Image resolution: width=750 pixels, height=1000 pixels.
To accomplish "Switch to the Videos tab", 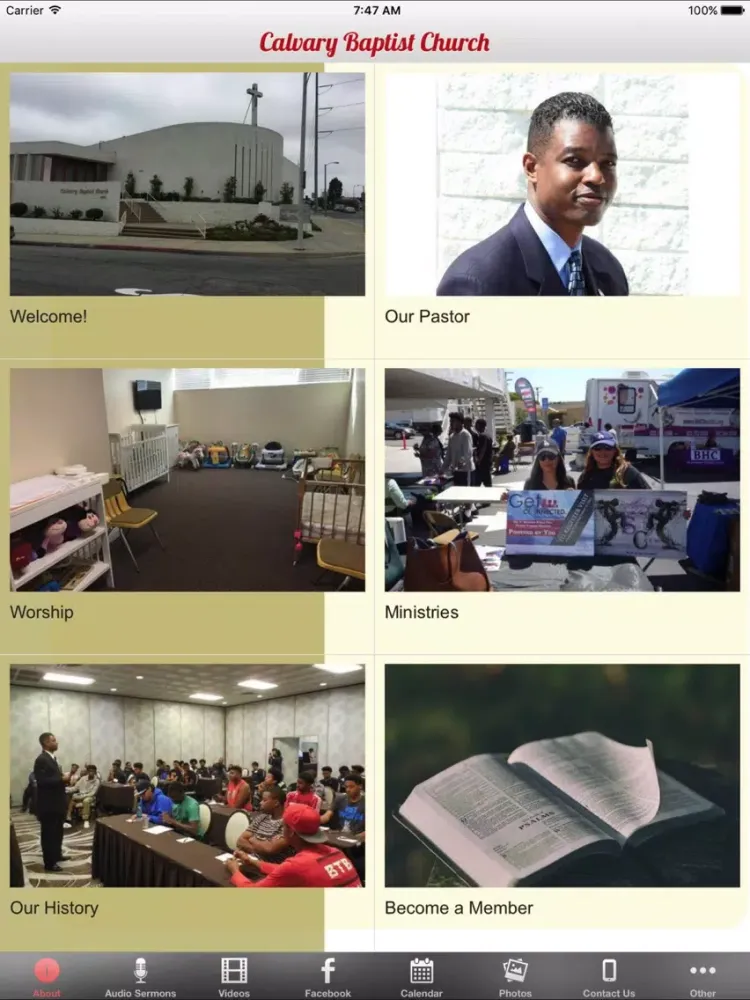I will 234,976.
